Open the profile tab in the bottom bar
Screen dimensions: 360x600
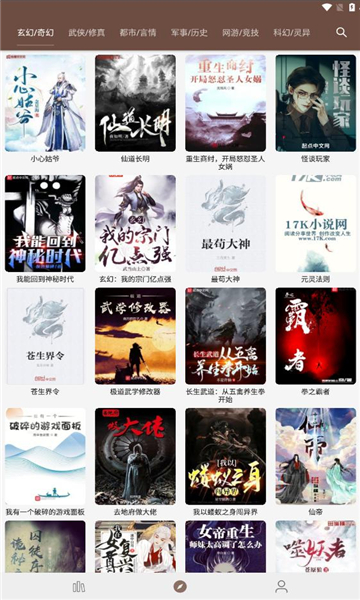click(281, 586)
